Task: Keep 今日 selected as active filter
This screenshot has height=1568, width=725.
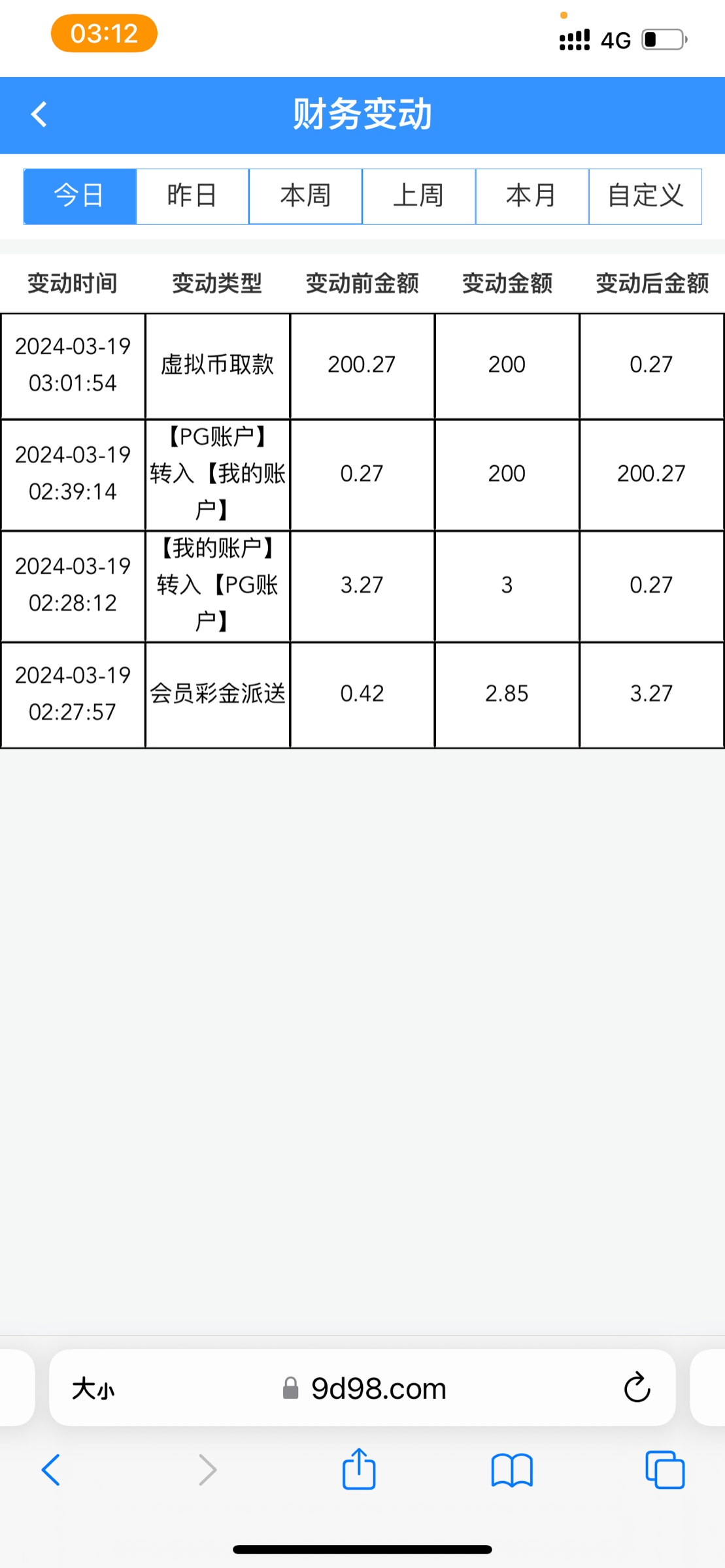Action: (x=78, y=196)
